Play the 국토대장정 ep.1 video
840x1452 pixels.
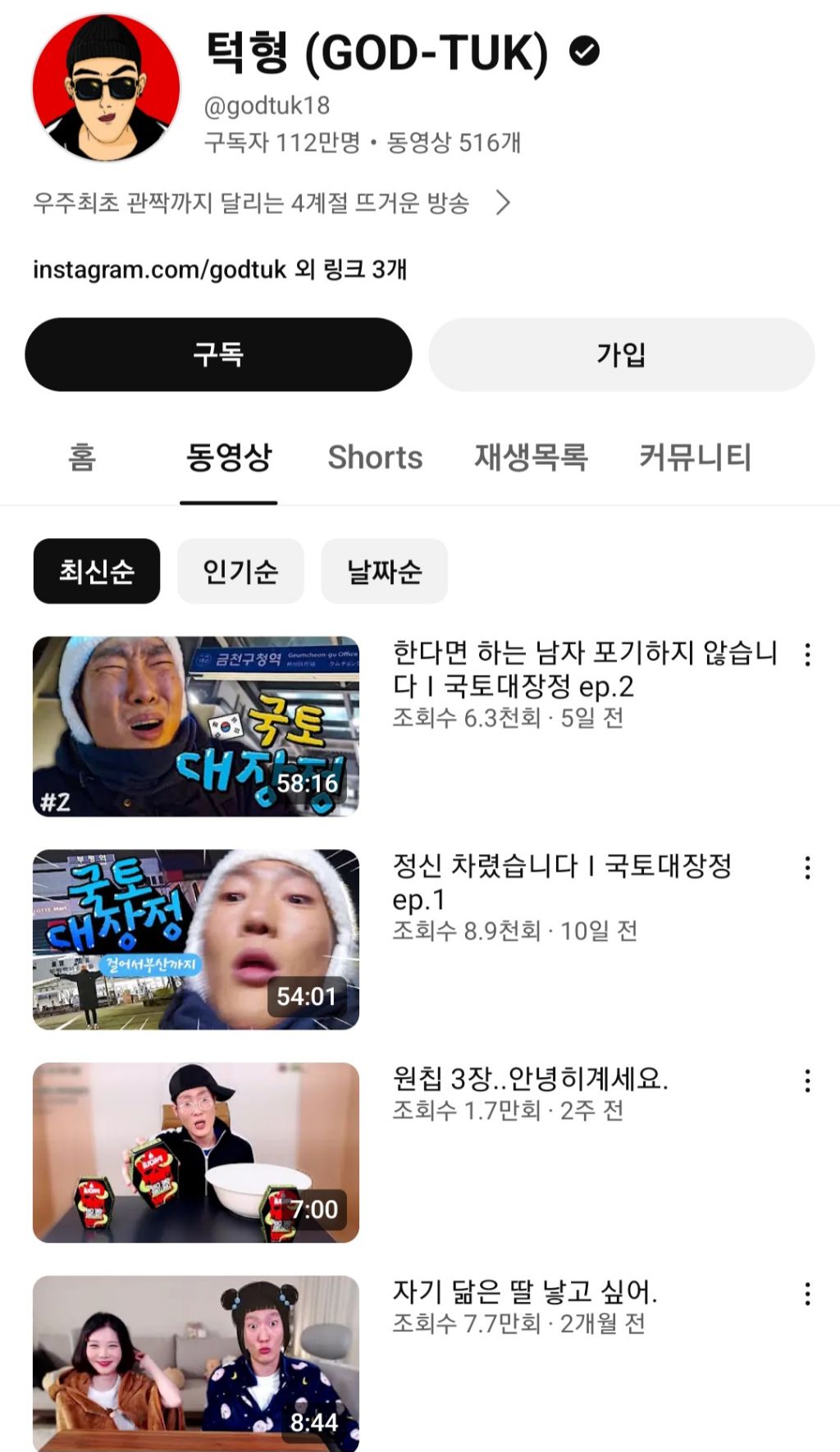pyautogui.click(x=196, y=939)
